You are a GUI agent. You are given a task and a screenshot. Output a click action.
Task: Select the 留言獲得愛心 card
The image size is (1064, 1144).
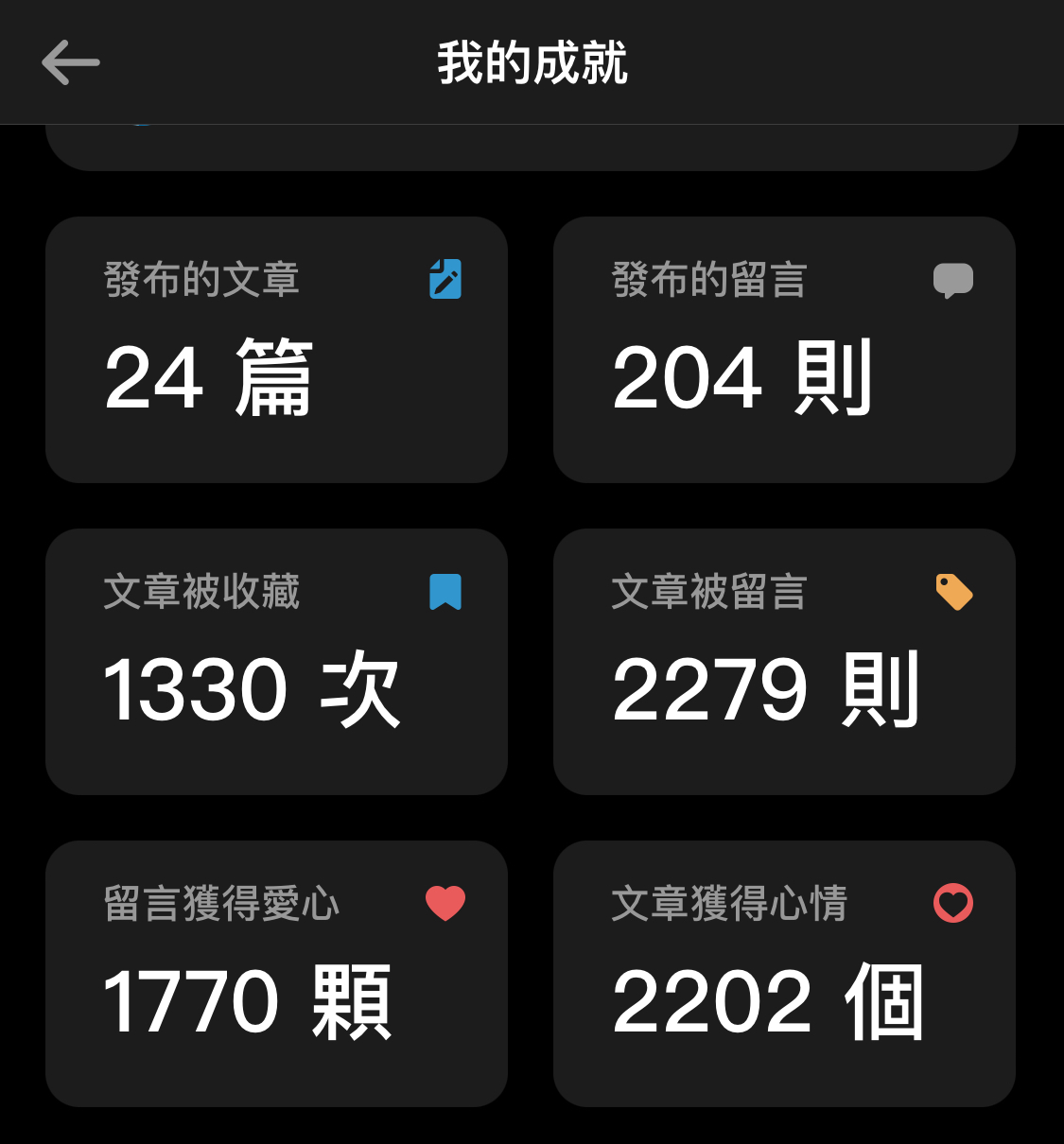coord(276,974)
